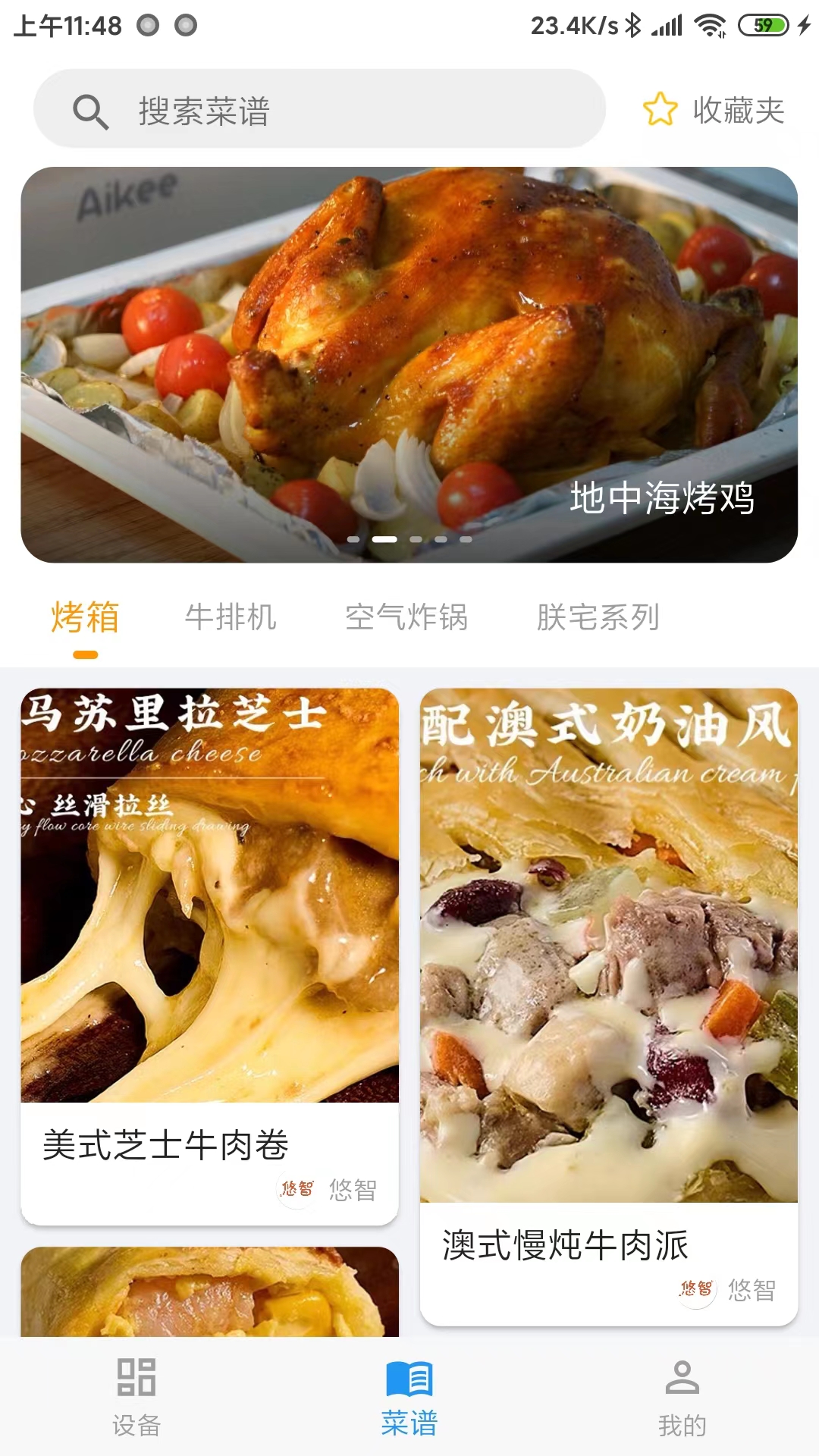Tap the Wi-Fi icon in status bar
Screen dimensions: 819x1456
(x=711, y=24)
